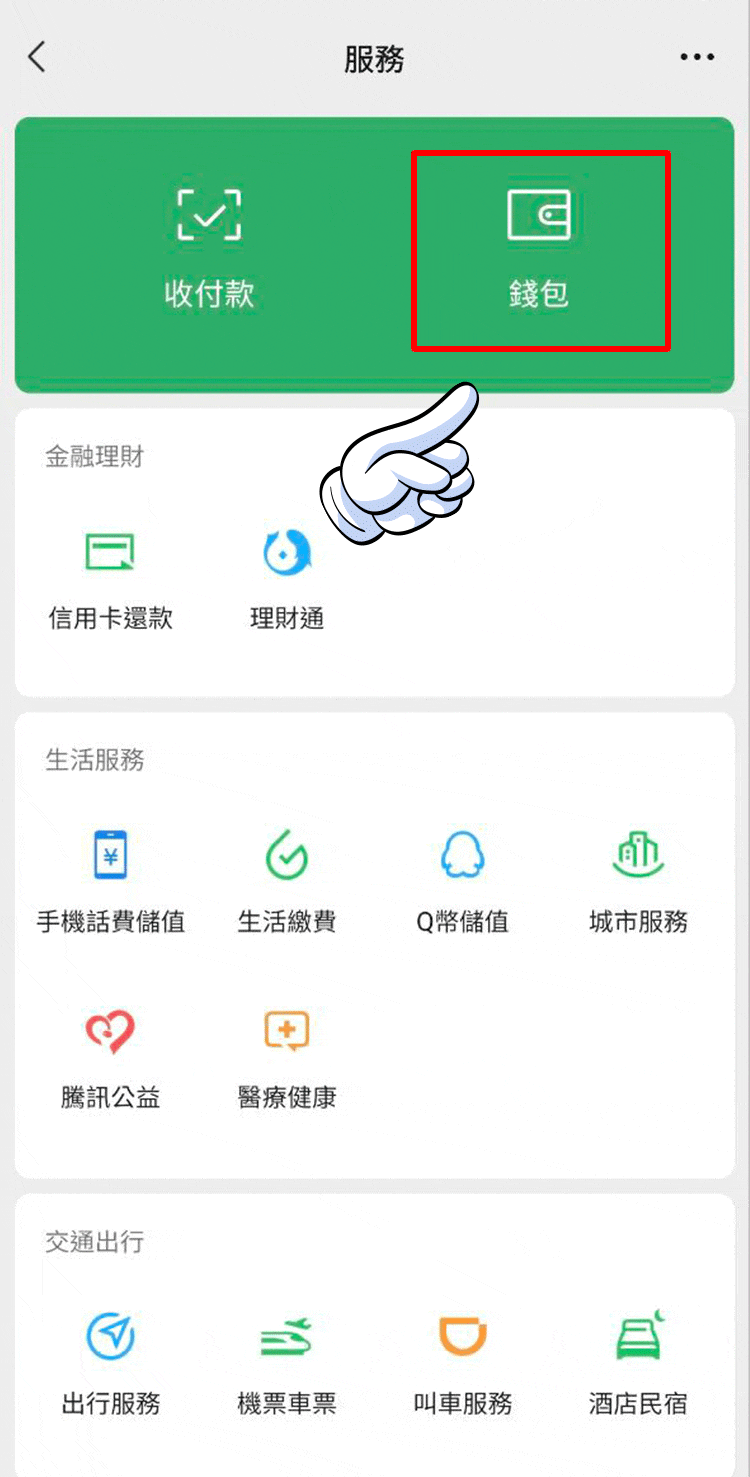
Task: Select 信用卡還款 credit card repayment
Action: pyautogui.click(x=110, y=580)
